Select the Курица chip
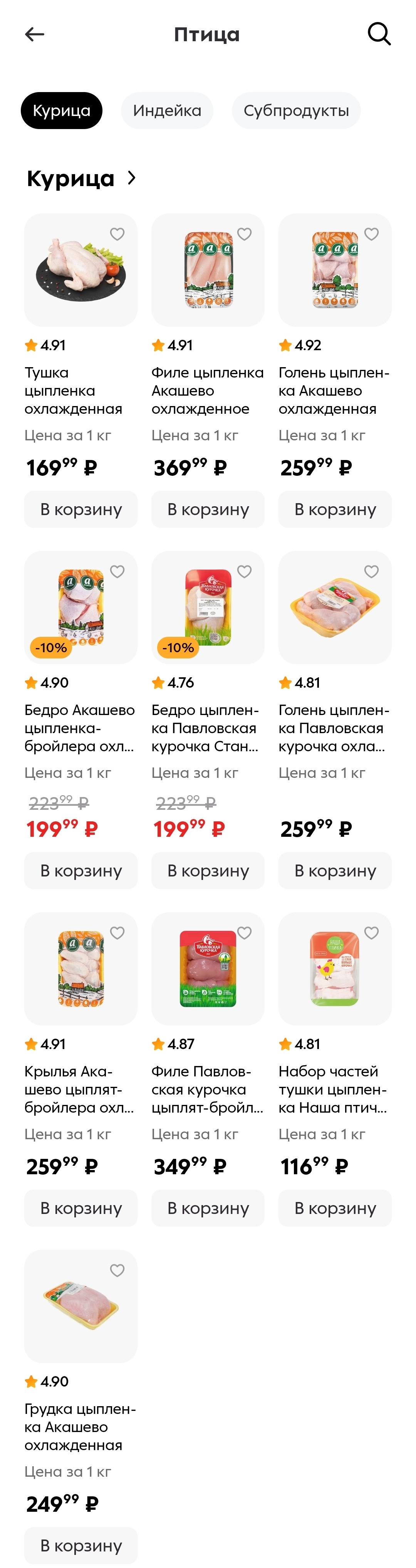The width and height of the screenshot is (416, 1568). 61,111
